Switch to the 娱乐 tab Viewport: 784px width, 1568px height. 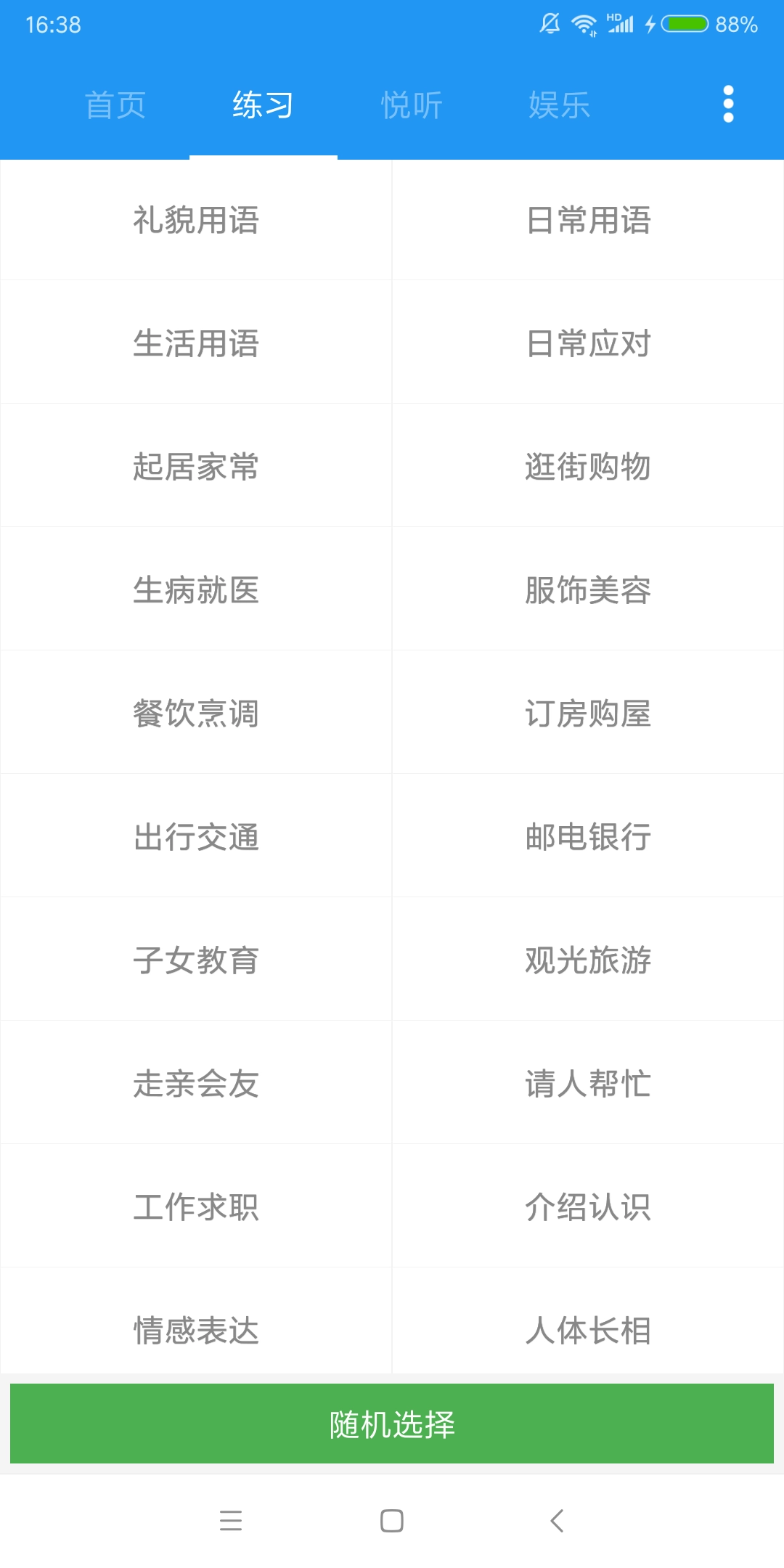559,105
